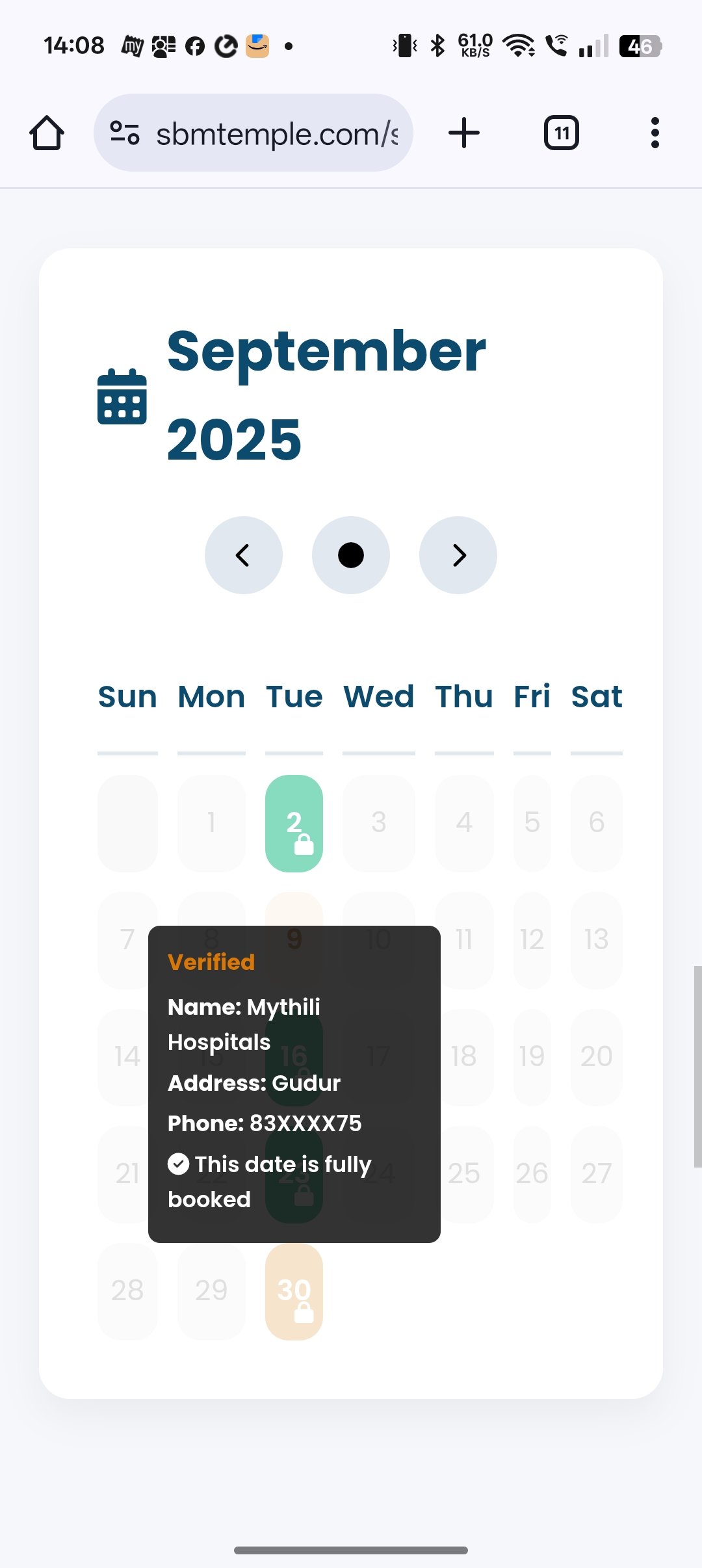Open the tab switcher showing 11 tabs
The height and width of the screenshot is (1568, 702).
[x=561, y=133]
